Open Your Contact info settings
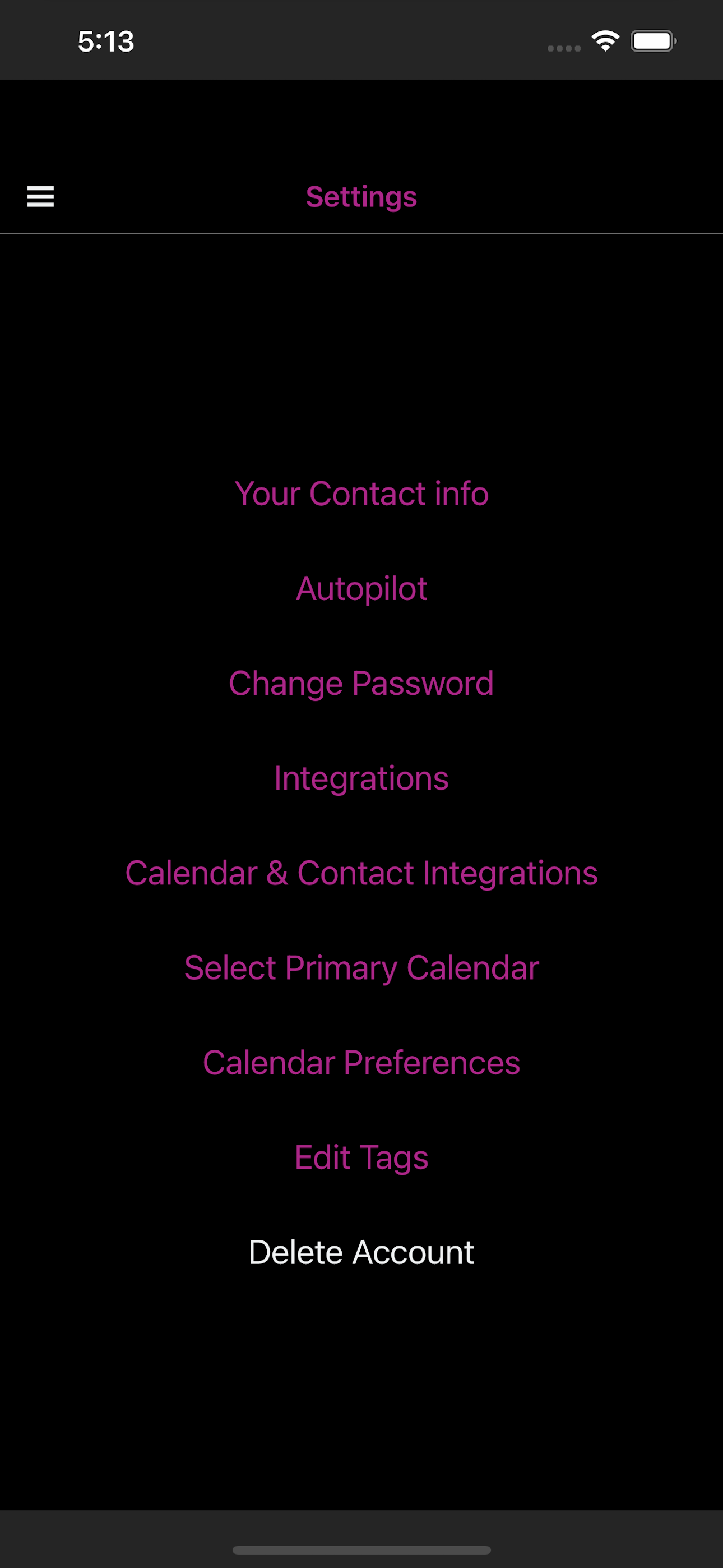Viewport: 723px width, 1568px height. tap(361, 493)
